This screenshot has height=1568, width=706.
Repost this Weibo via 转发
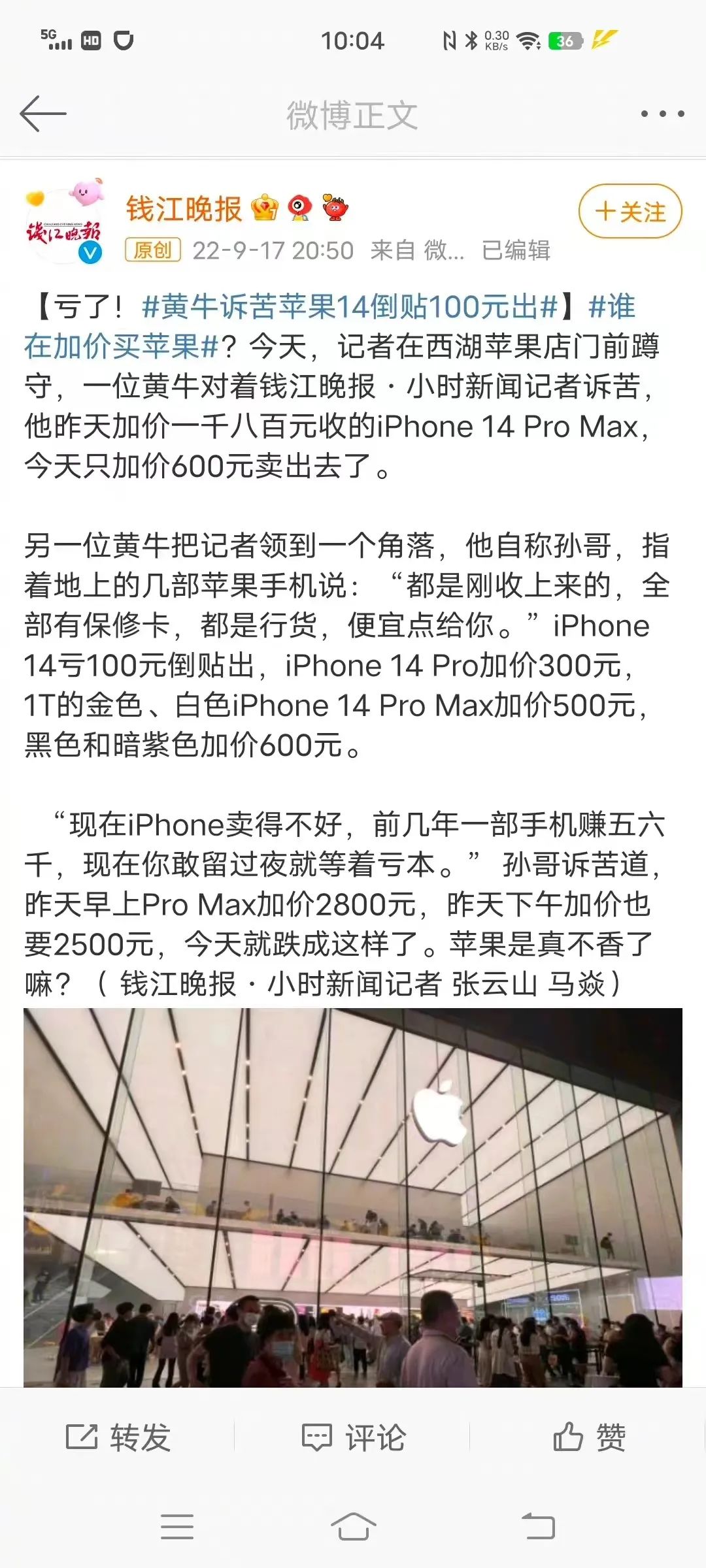click(x=118, y=1437)
